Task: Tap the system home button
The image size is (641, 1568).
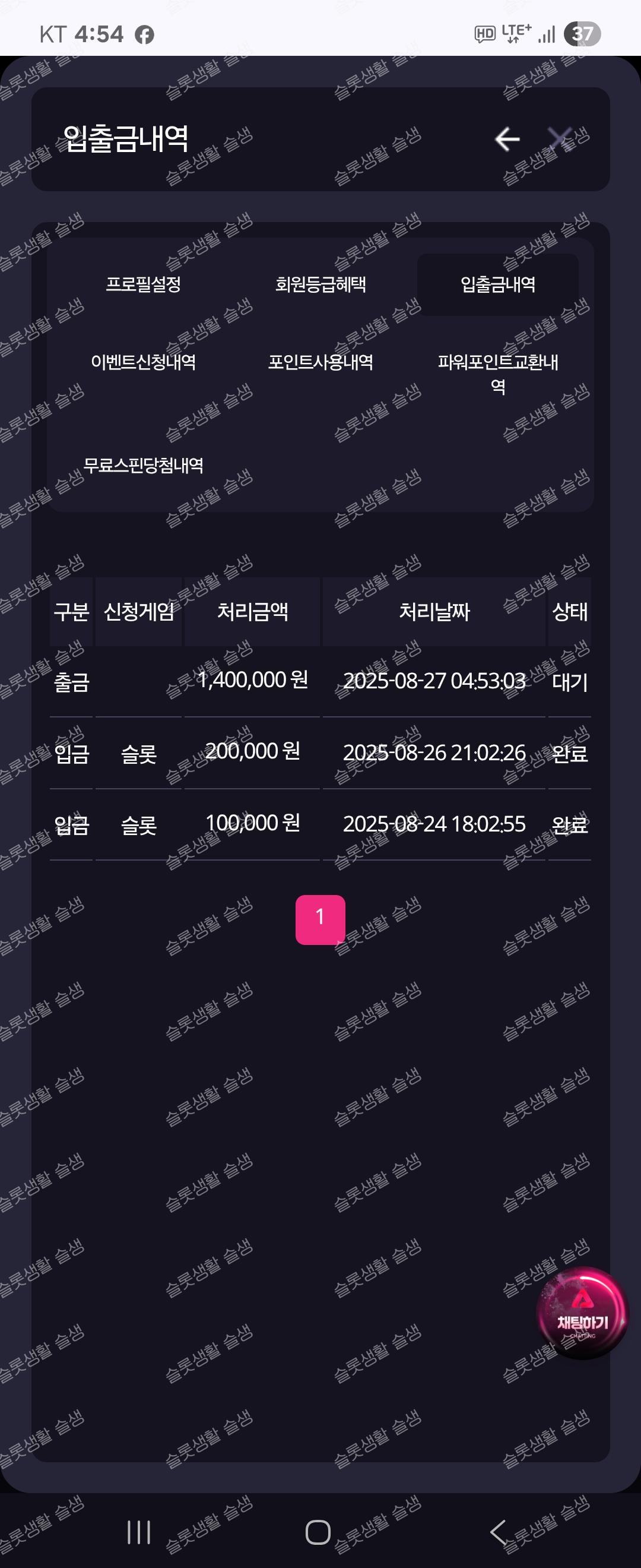Action: click(x=318, y=1532)
